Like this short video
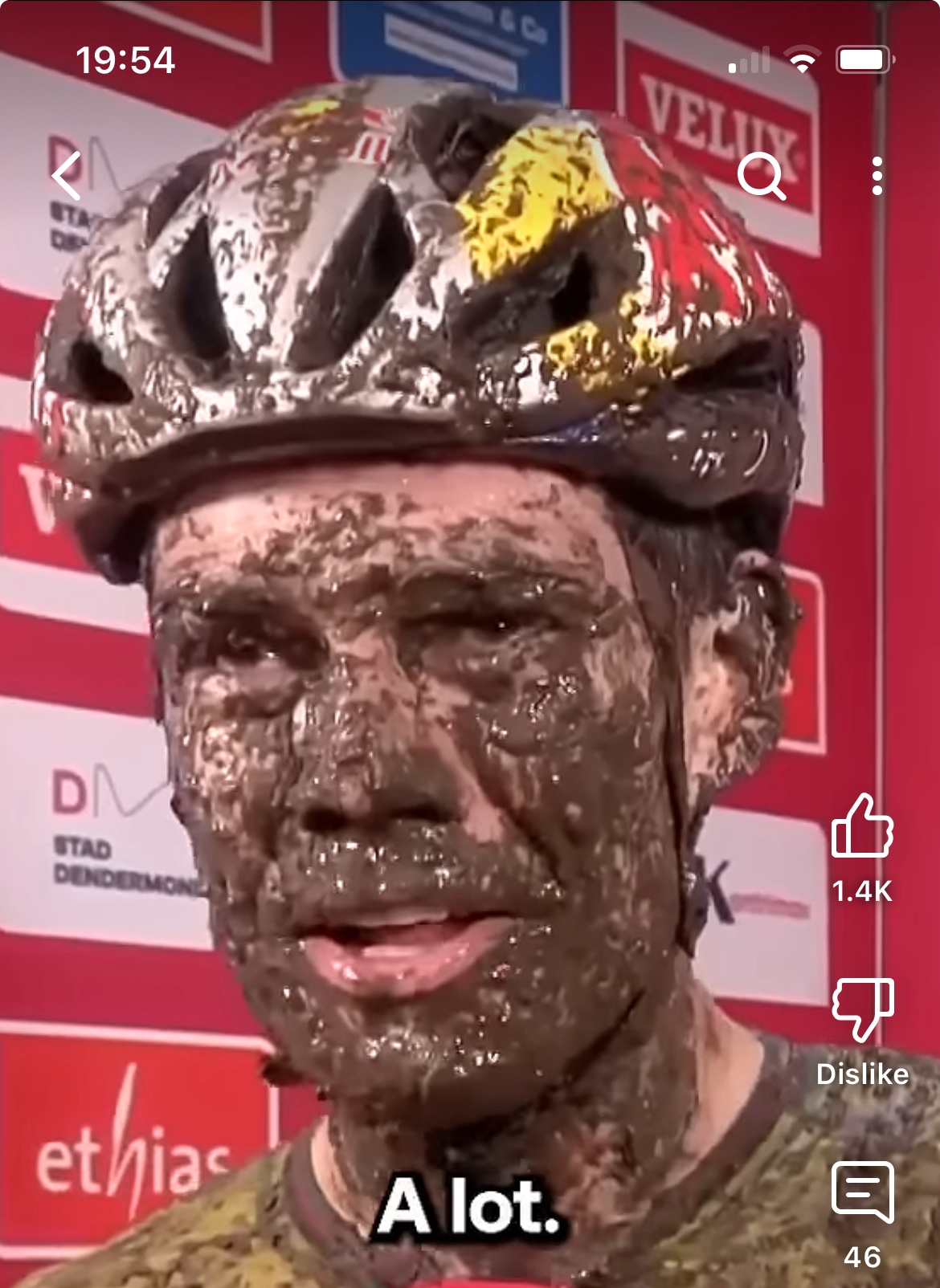Screen dimensions: 940x1288 pos(862,827)
